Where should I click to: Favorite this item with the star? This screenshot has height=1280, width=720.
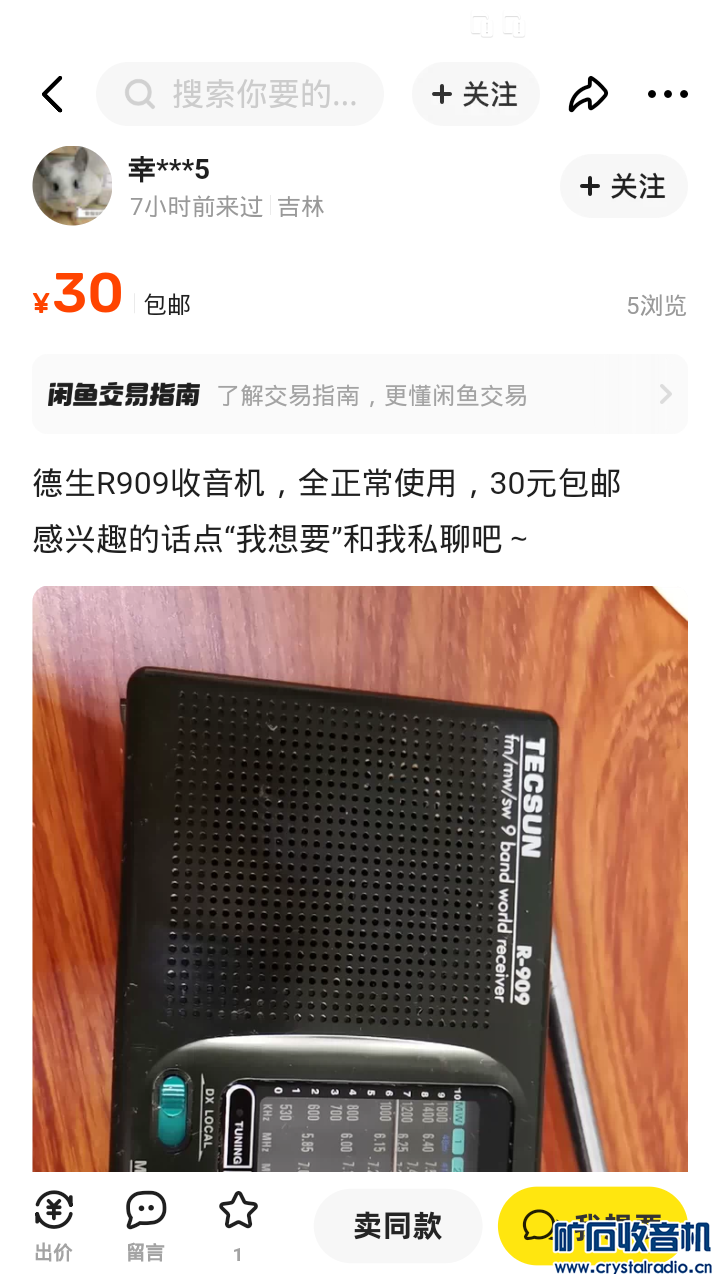pos(238,1222)
